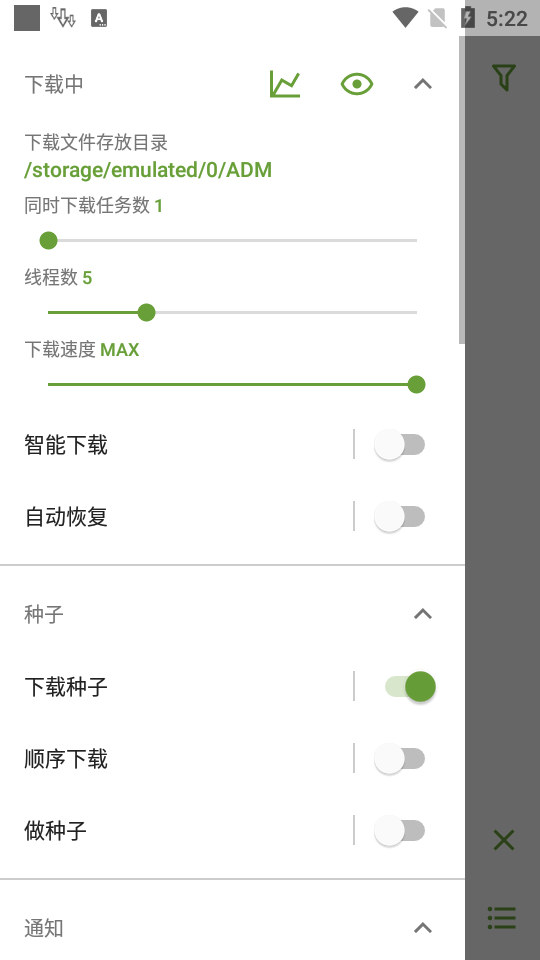Open the filter funnel icon
The height and width of the screenshot is (960, 540).
click(503, 78)
